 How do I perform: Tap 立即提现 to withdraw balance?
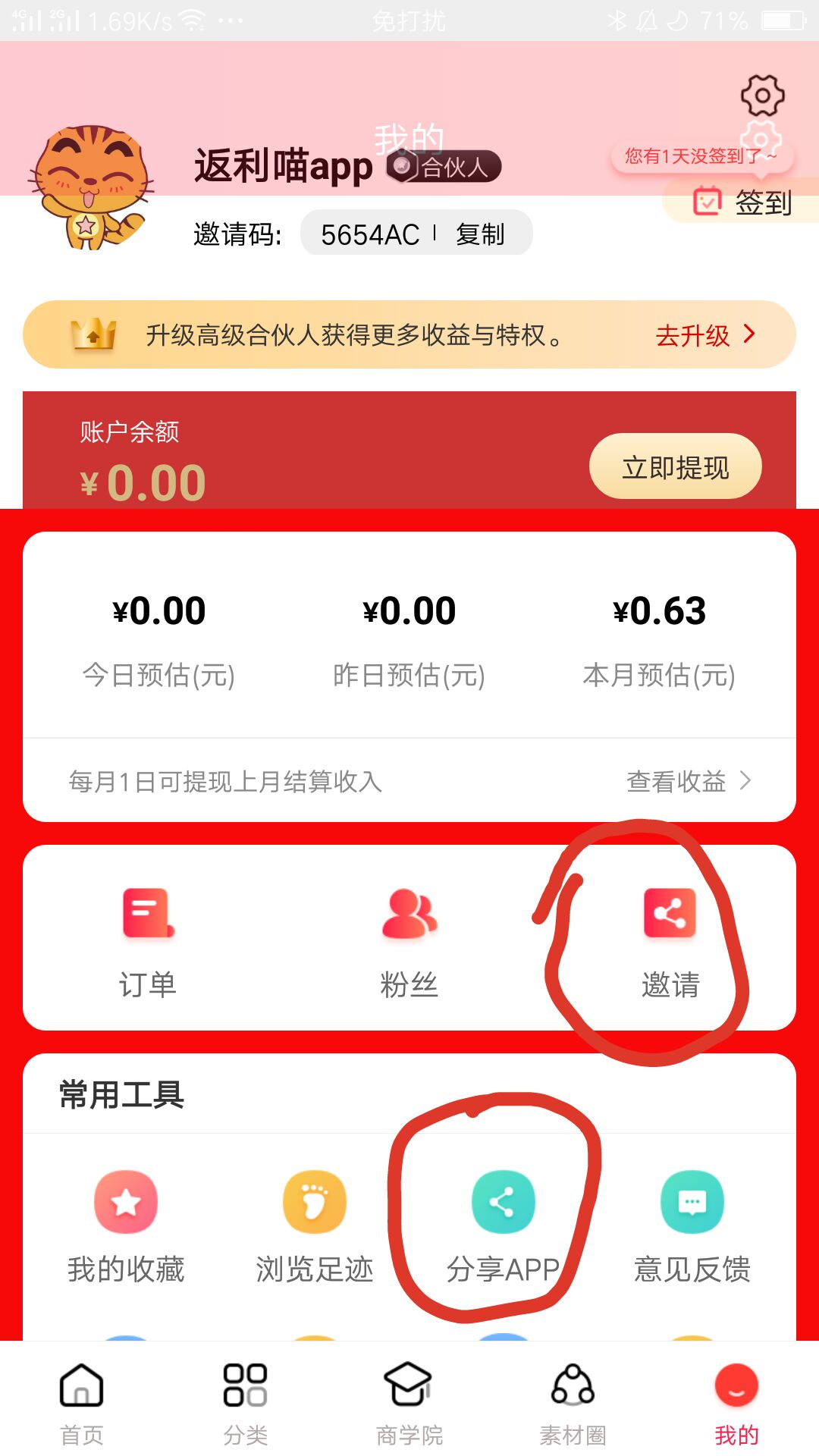pos(675,466)
